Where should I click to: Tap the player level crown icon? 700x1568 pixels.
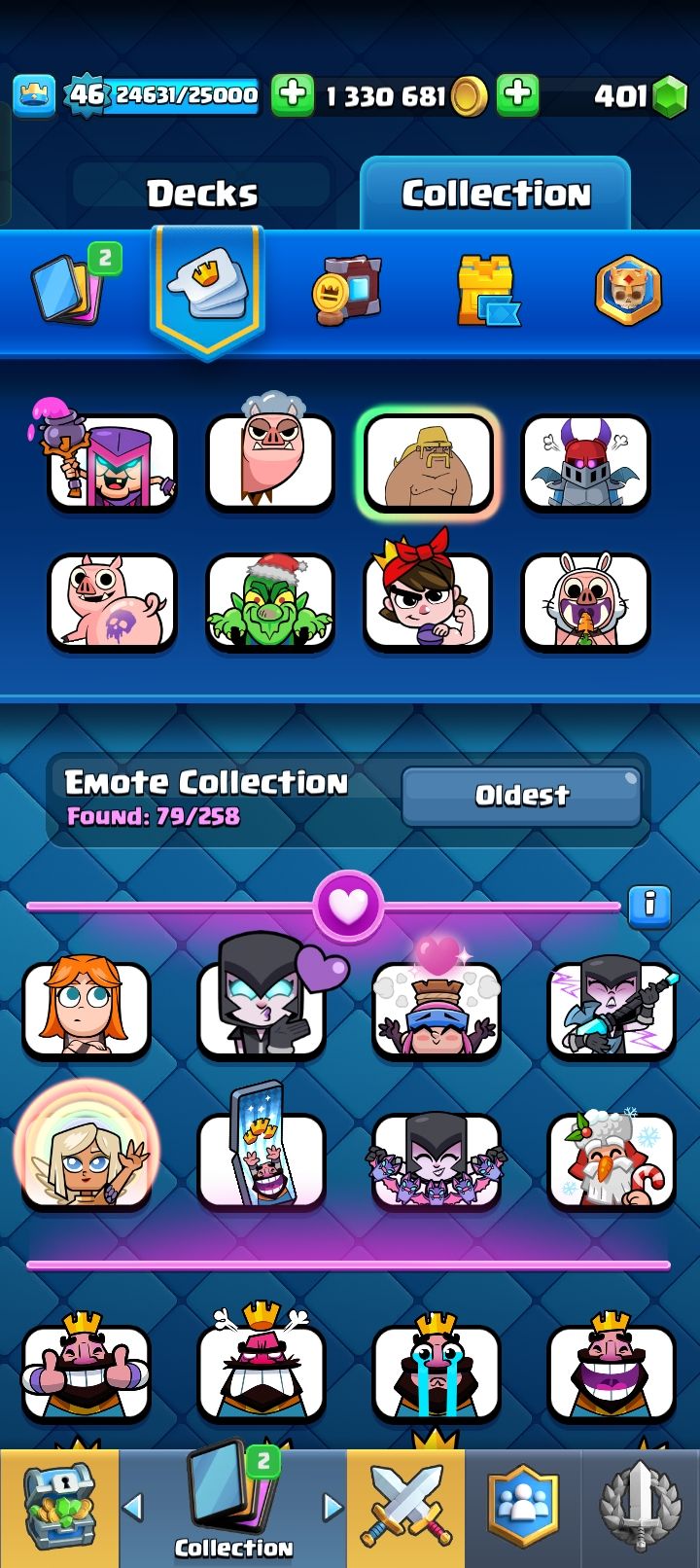point(34,95)
